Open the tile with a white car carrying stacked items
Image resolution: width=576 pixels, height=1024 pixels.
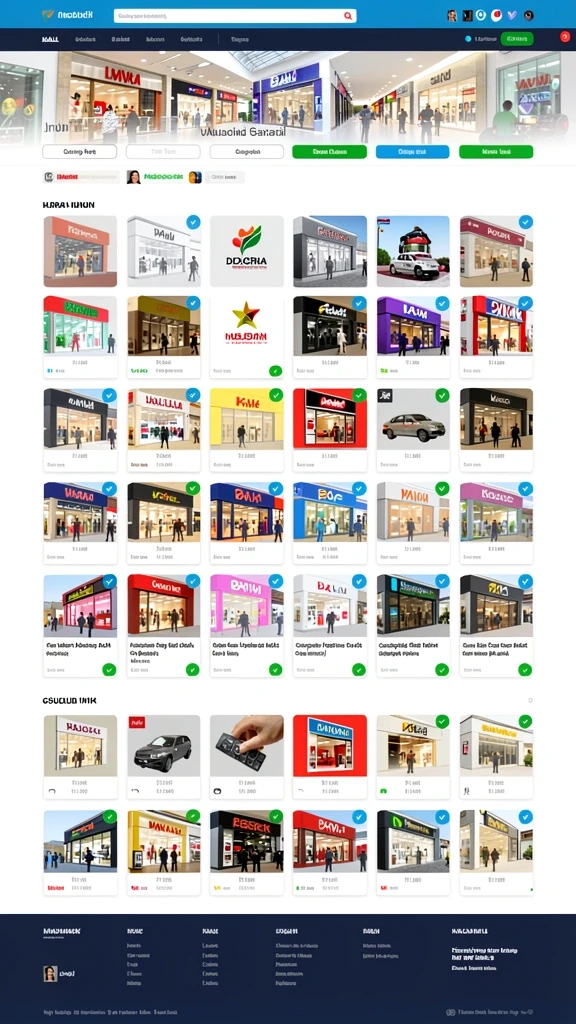[x=413, y=251]
